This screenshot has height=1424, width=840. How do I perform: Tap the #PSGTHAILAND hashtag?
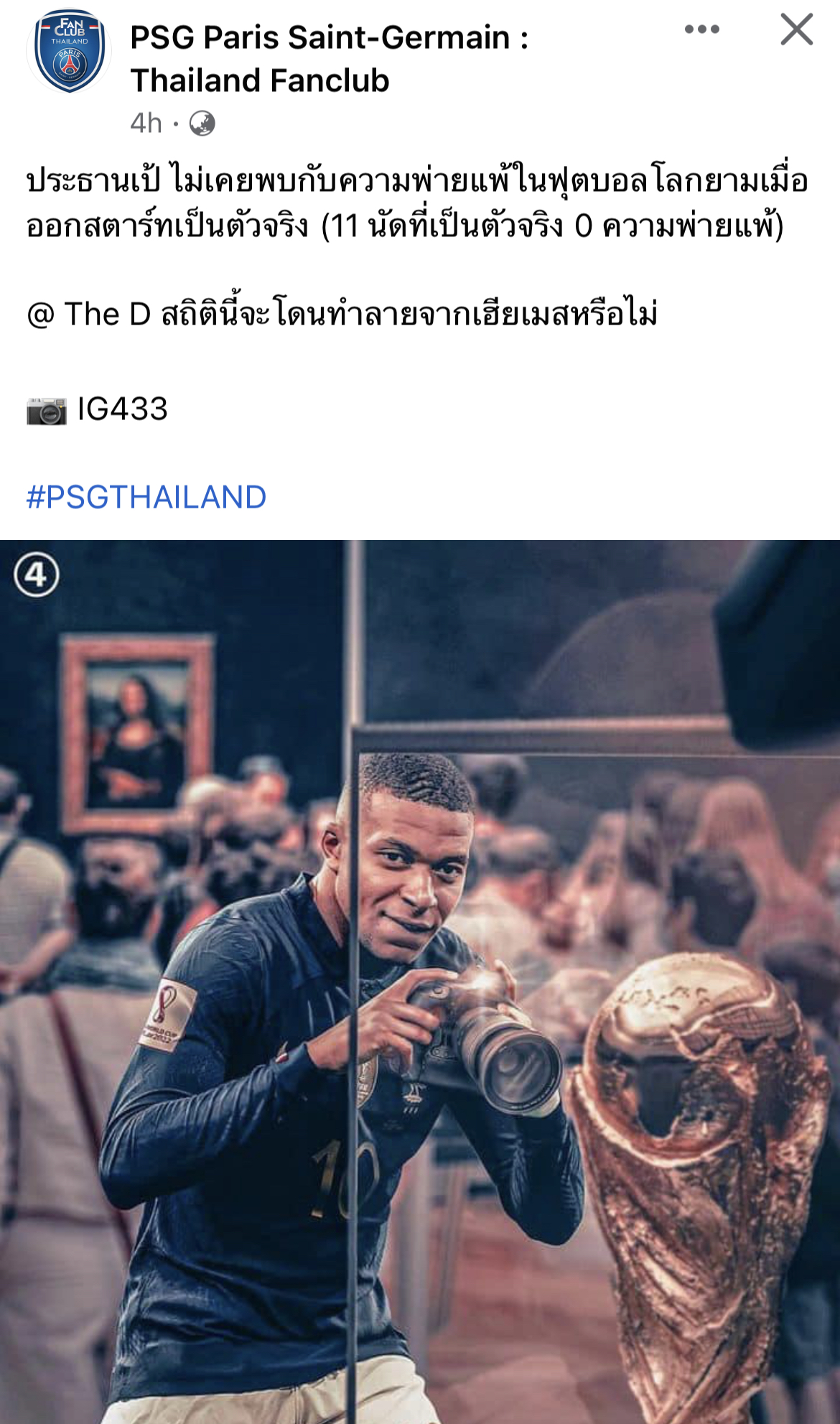146,497
